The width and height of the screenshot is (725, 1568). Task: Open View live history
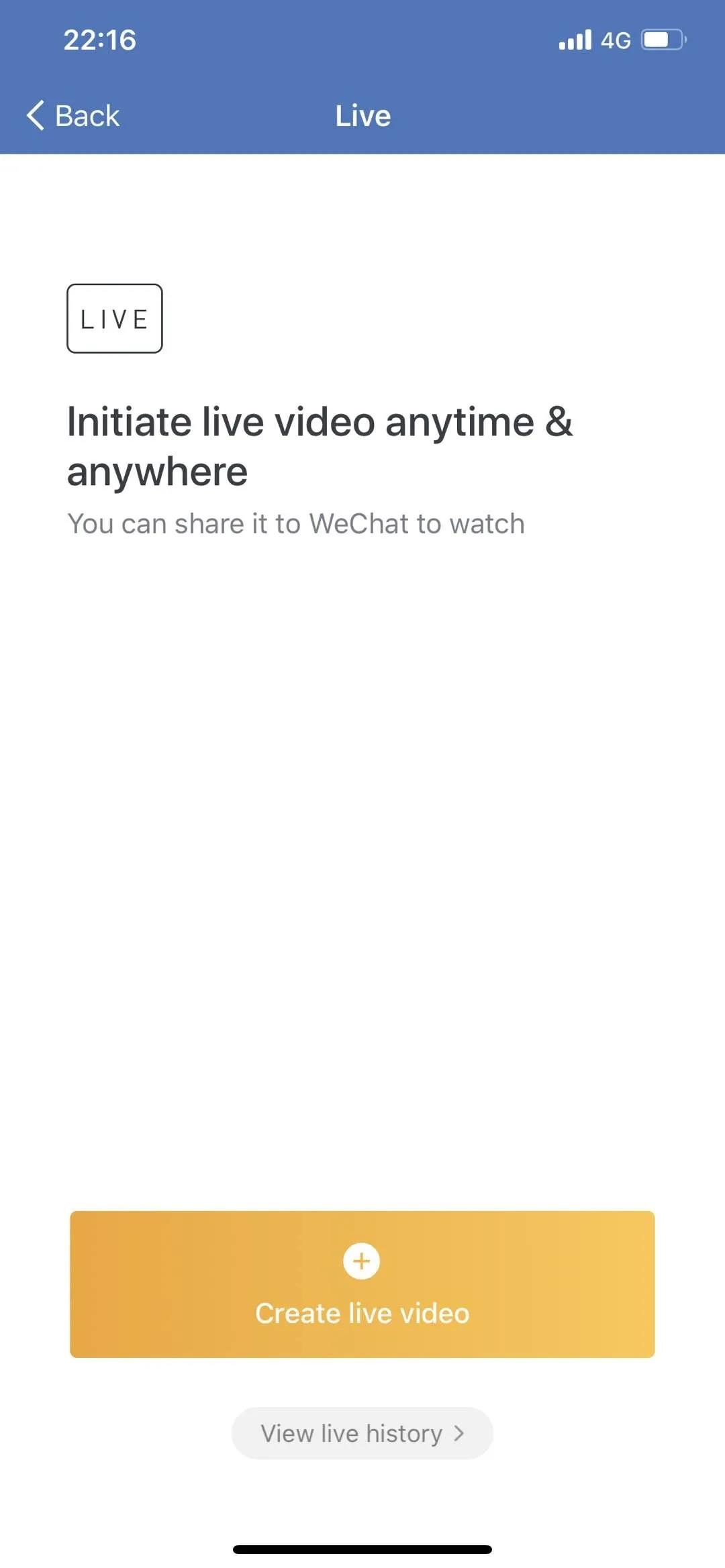click(362, 1433)
